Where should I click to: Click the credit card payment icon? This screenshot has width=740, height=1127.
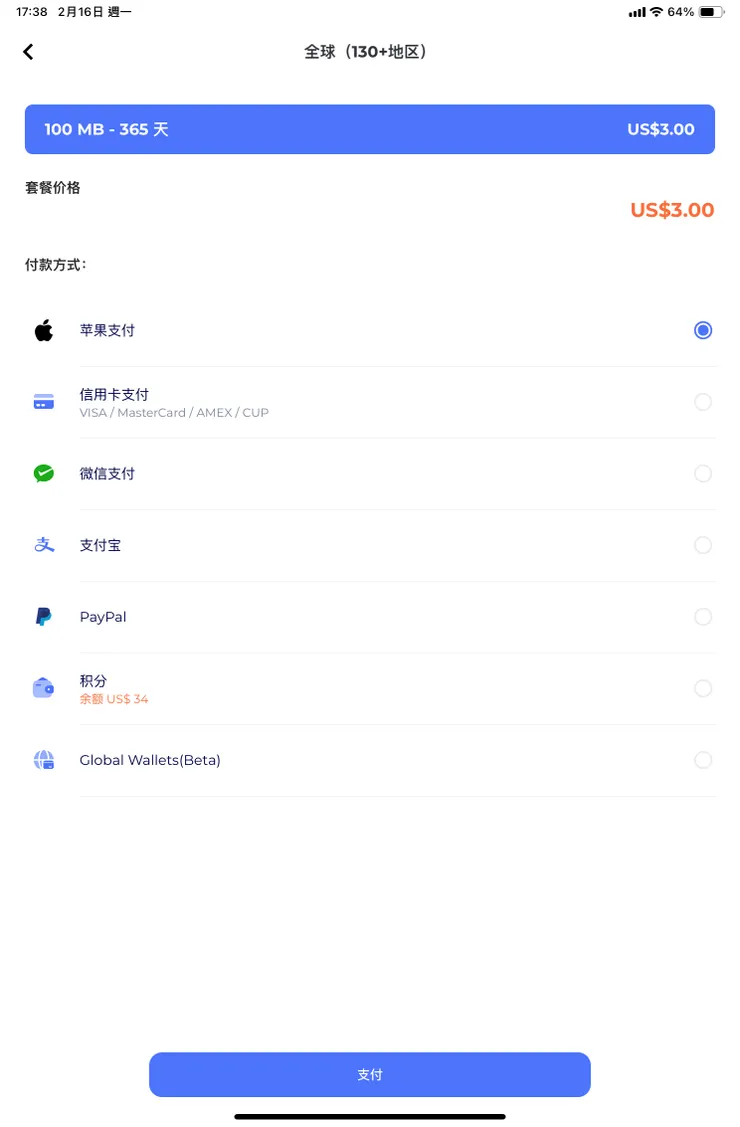[43, 401]
